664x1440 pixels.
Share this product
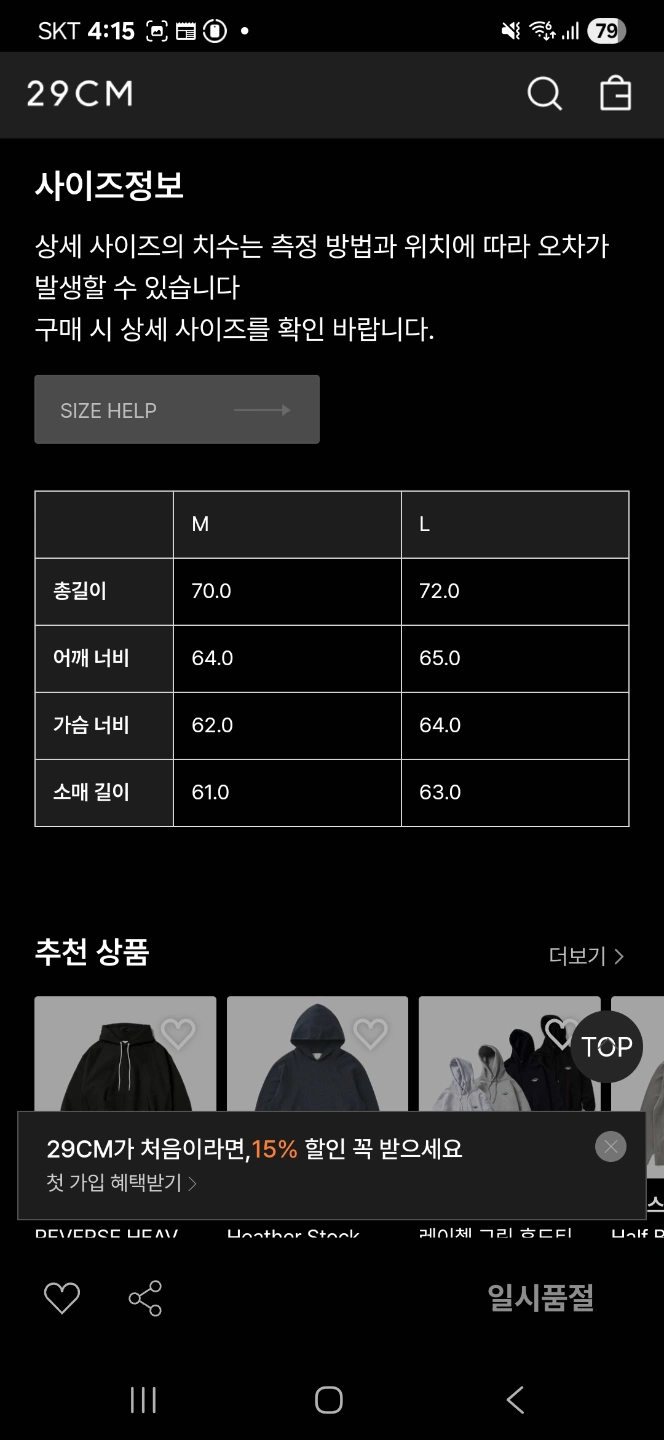(145, 1298)
